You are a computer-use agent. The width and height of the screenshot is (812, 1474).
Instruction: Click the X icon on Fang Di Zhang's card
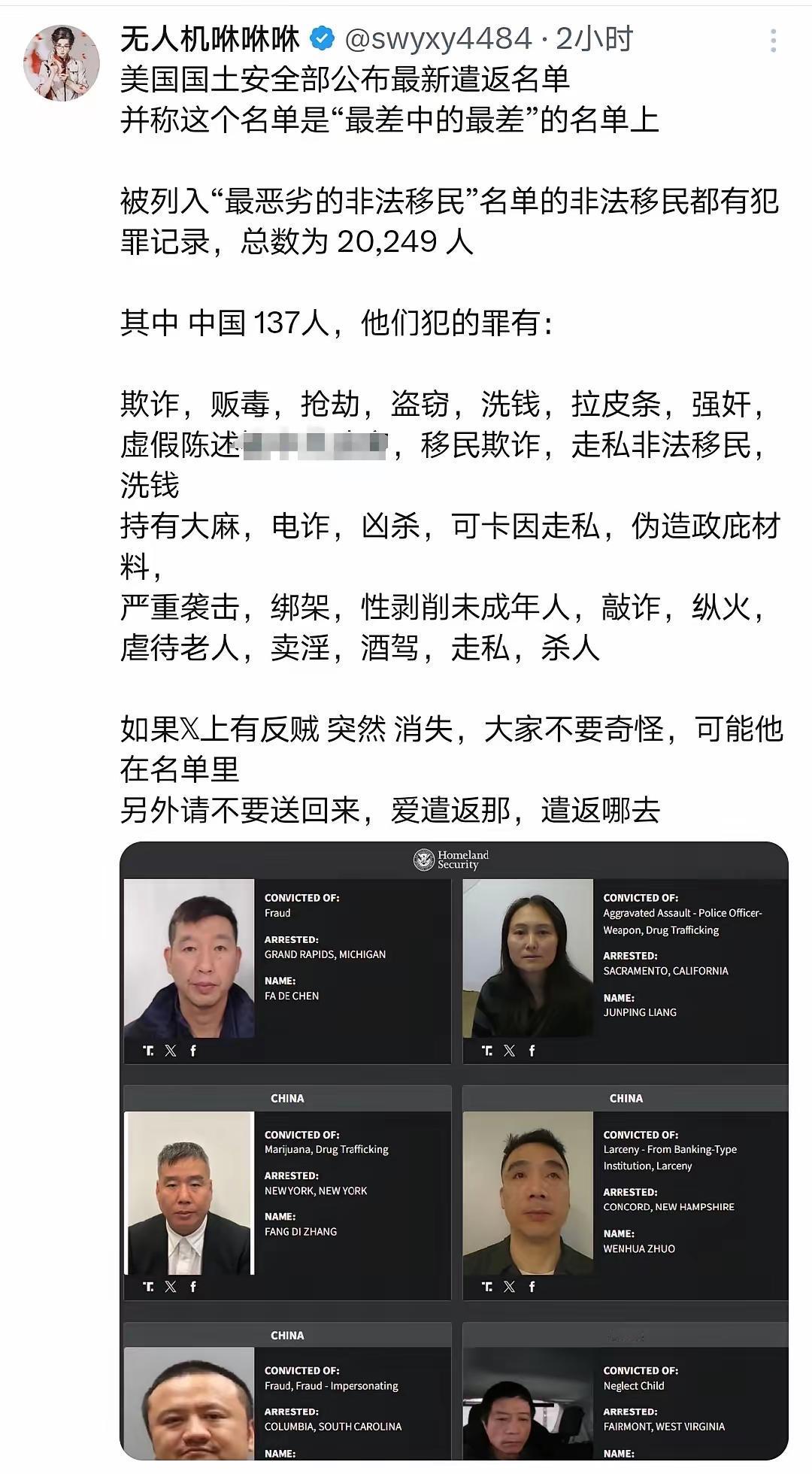(x=171, y=1287)
